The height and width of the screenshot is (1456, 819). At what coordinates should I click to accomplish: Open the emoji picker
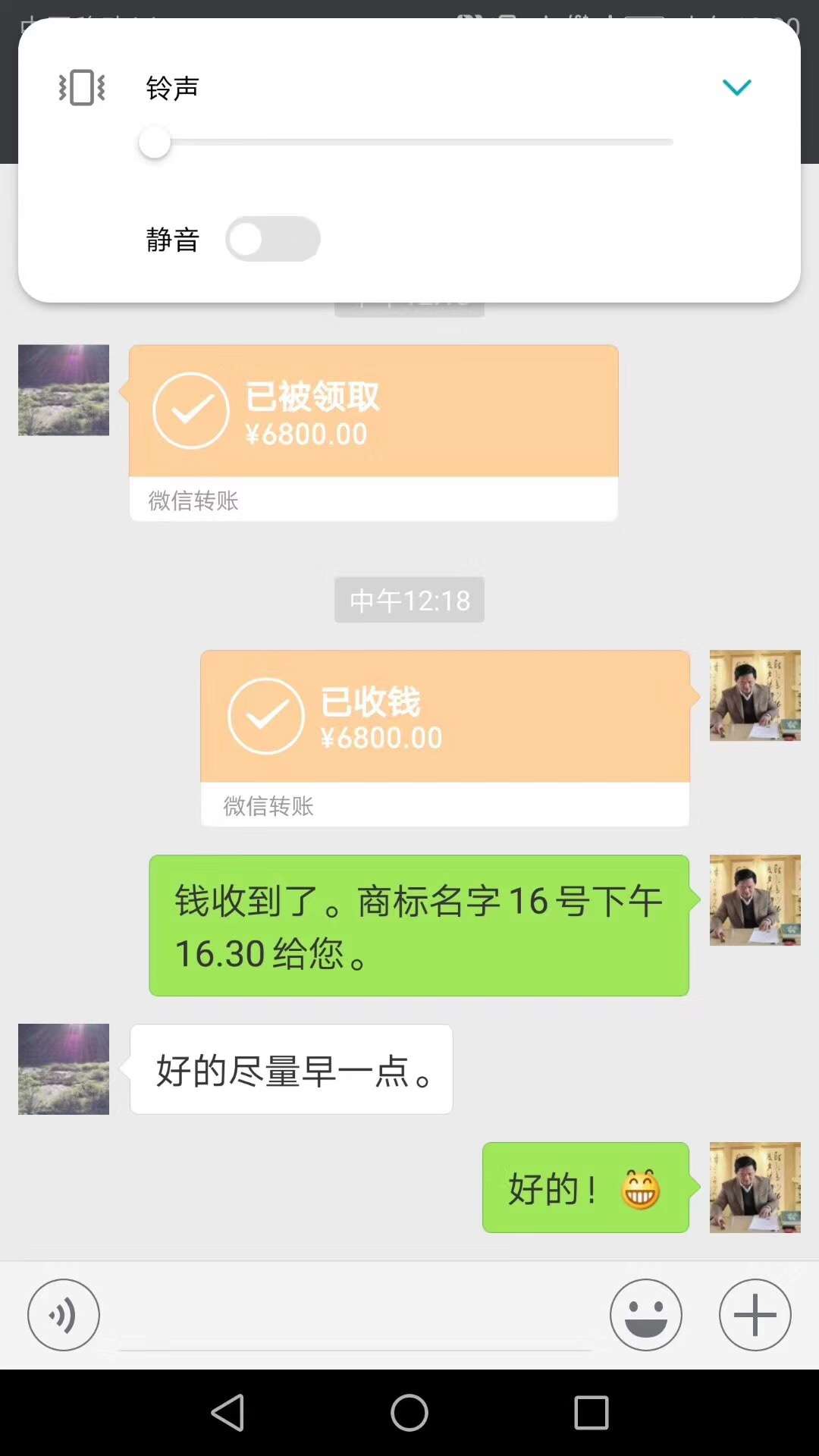click(x=645, y=1315)
